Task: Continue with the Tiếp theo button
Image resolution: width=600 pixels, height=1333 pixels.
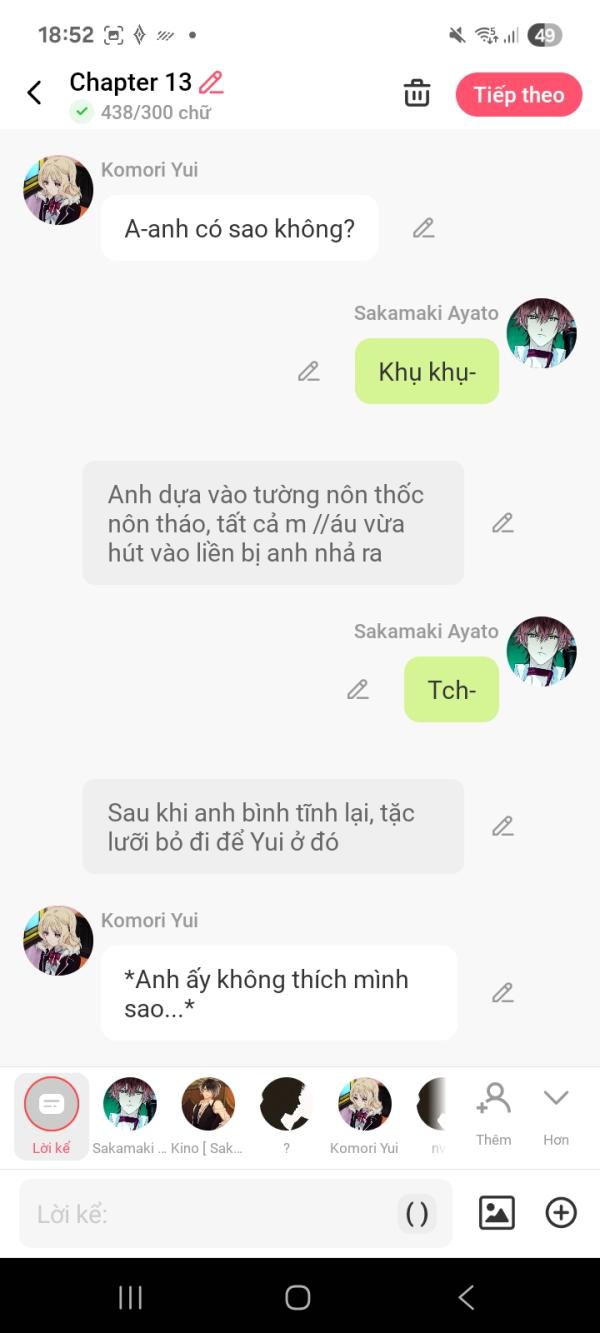Action: point(519,95)
